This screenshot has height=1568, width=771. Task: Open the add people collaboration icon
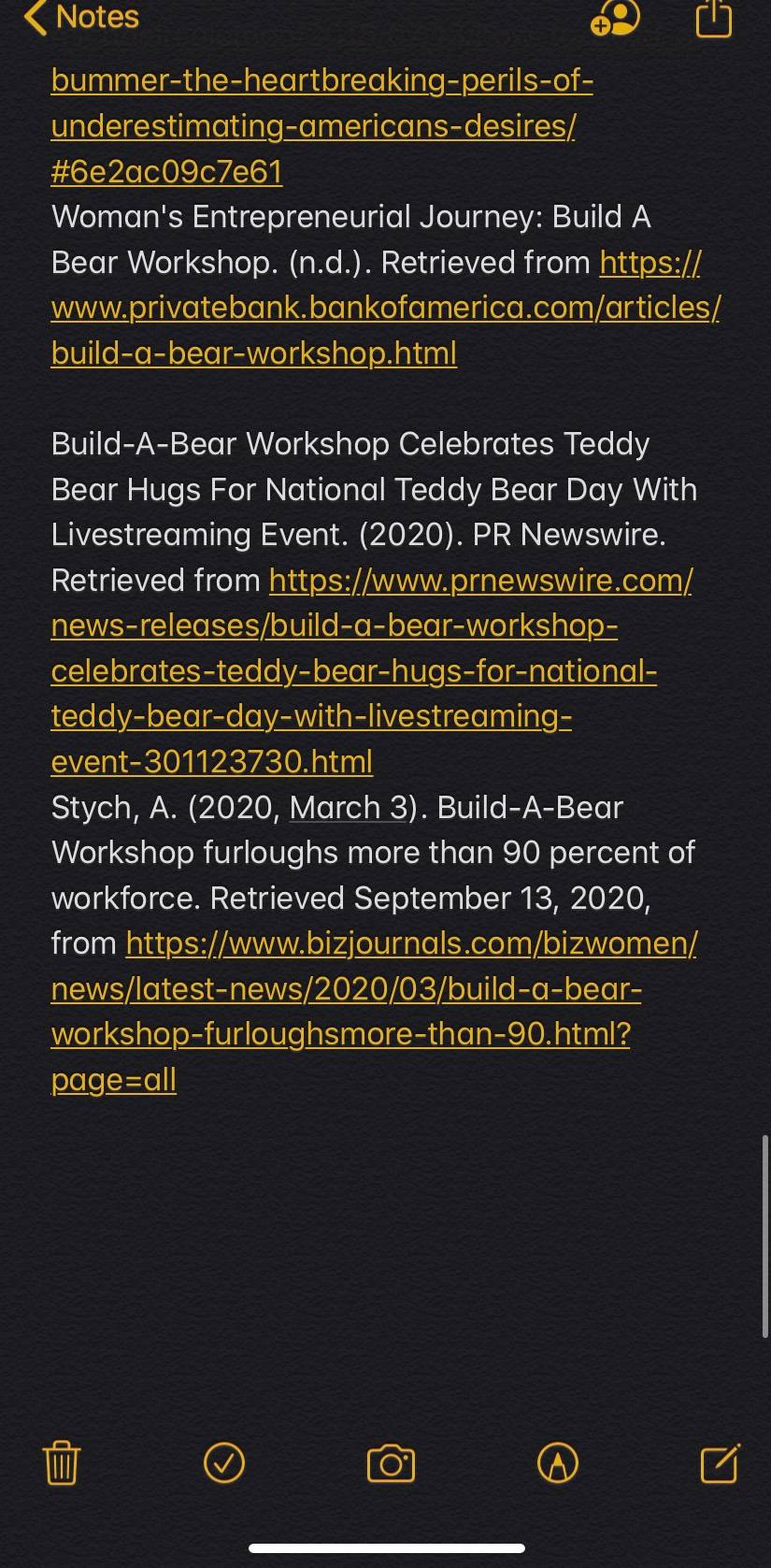pos(615,18)
